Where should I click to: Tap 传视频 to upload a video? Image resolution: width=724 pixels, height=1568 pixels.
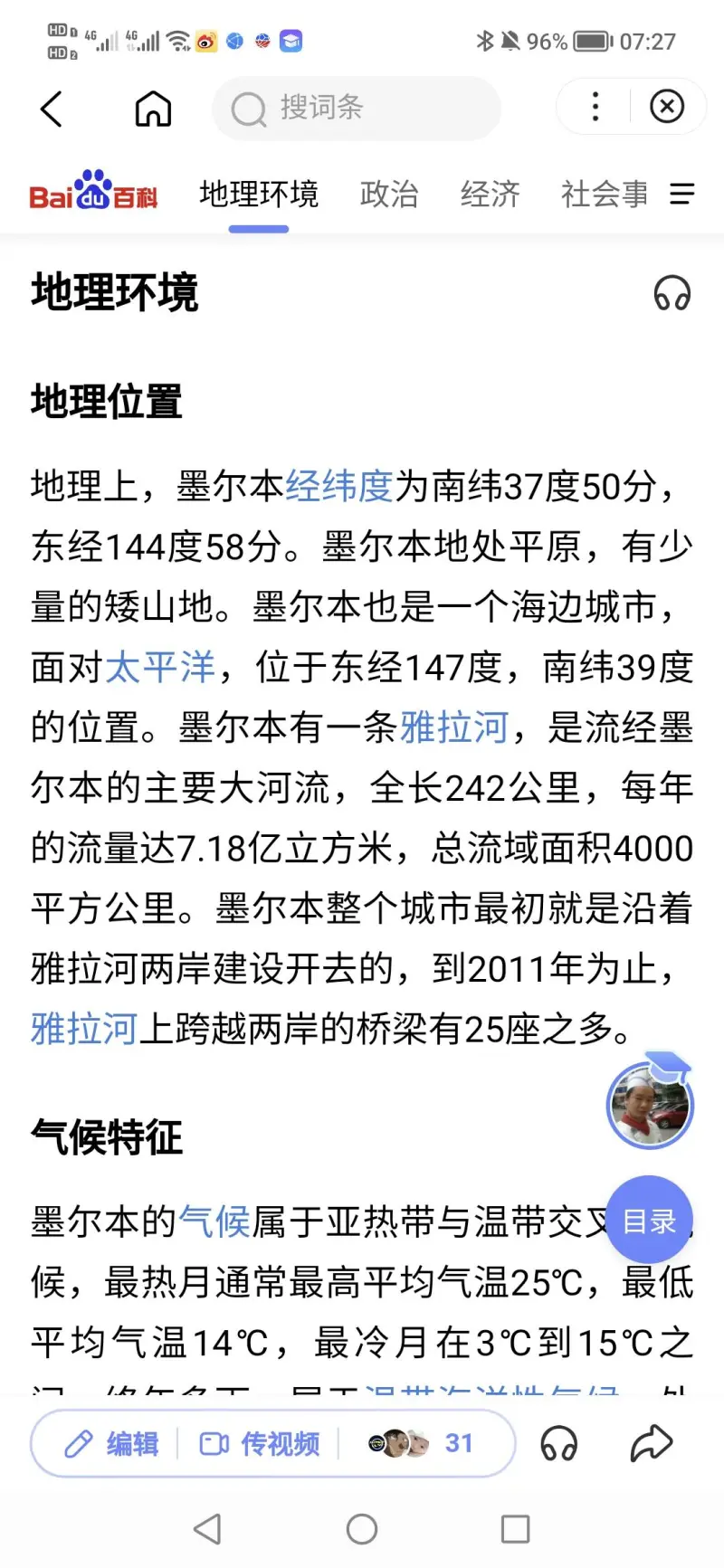coord(260,1444)
